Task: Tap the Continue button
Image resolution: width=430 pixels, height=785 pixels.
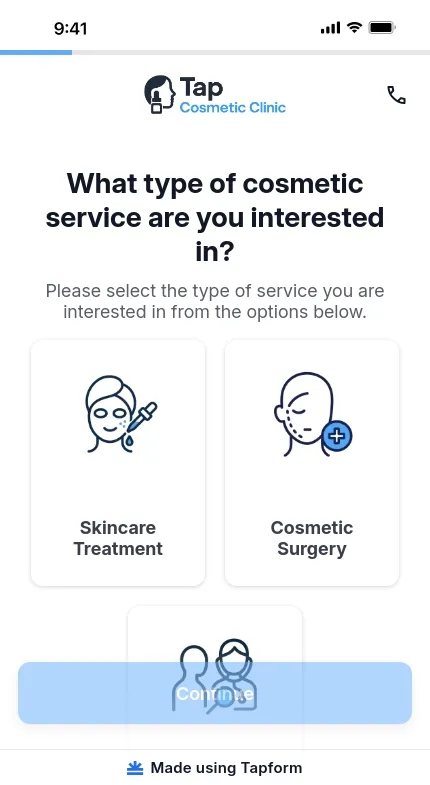Action: point(215,693)
